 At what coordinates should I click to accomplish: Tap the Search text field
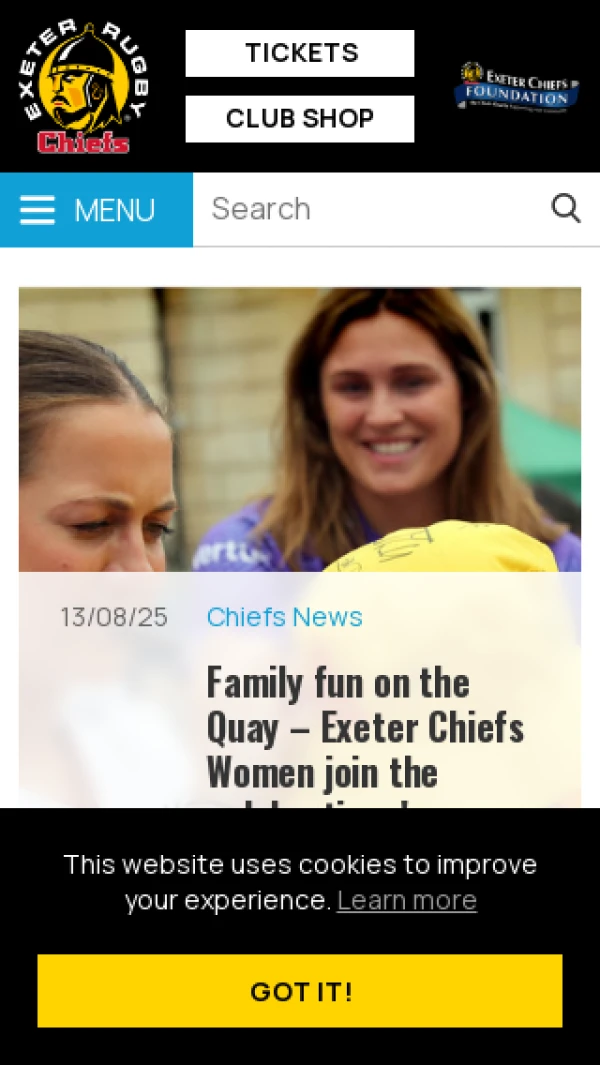pos(370,209)
